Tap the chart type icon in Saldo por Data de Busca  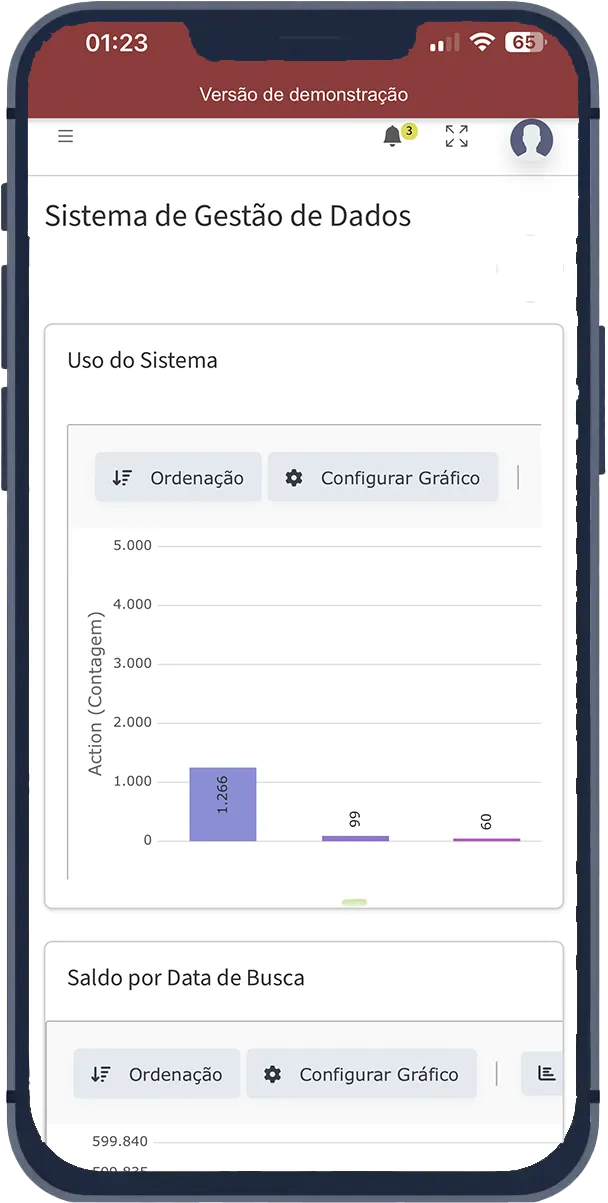(x=546, y=1073)
